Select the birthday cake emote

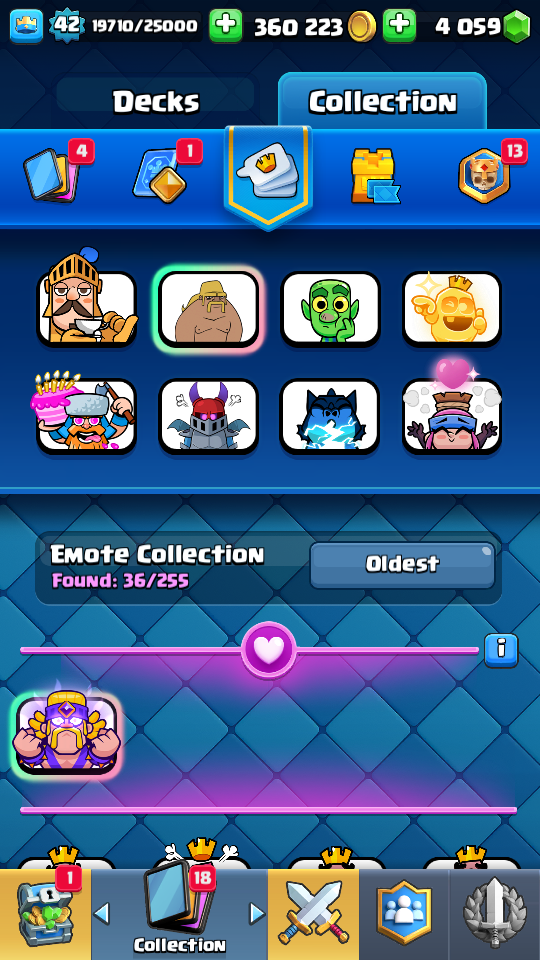[x=85, y=413]
